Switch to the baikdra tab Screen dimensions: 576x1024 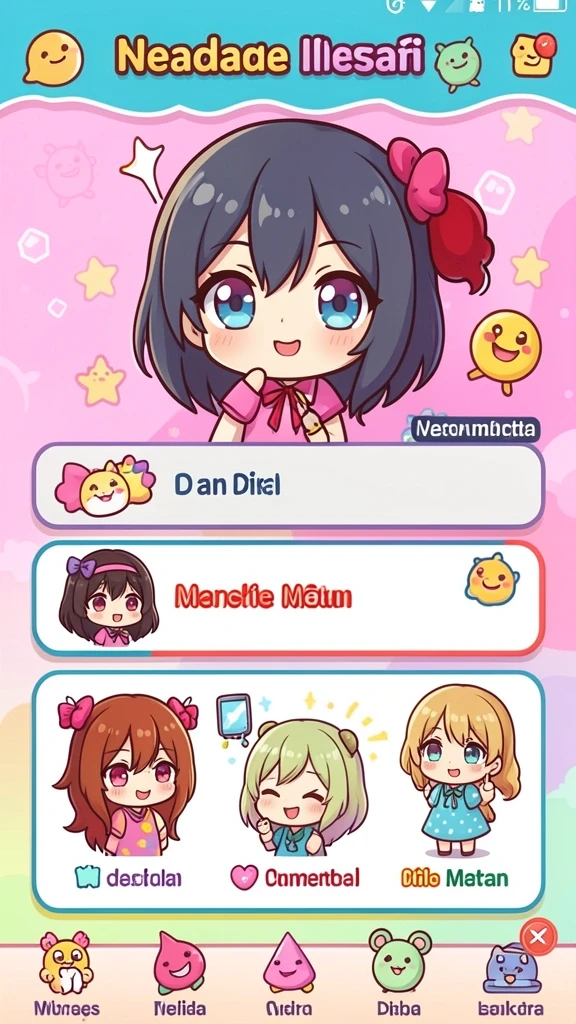point(511,980)
